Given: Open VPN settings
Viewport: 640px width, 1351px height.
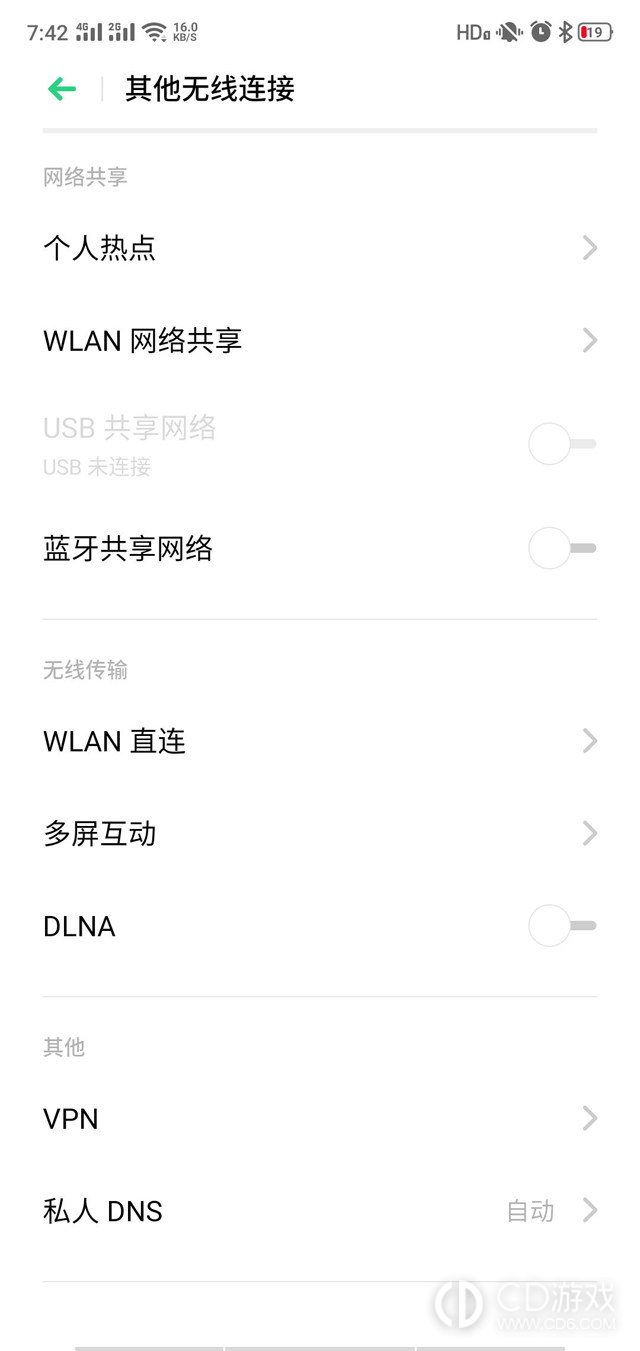Looking at the screenshot, I should [x=320, y=1118].
